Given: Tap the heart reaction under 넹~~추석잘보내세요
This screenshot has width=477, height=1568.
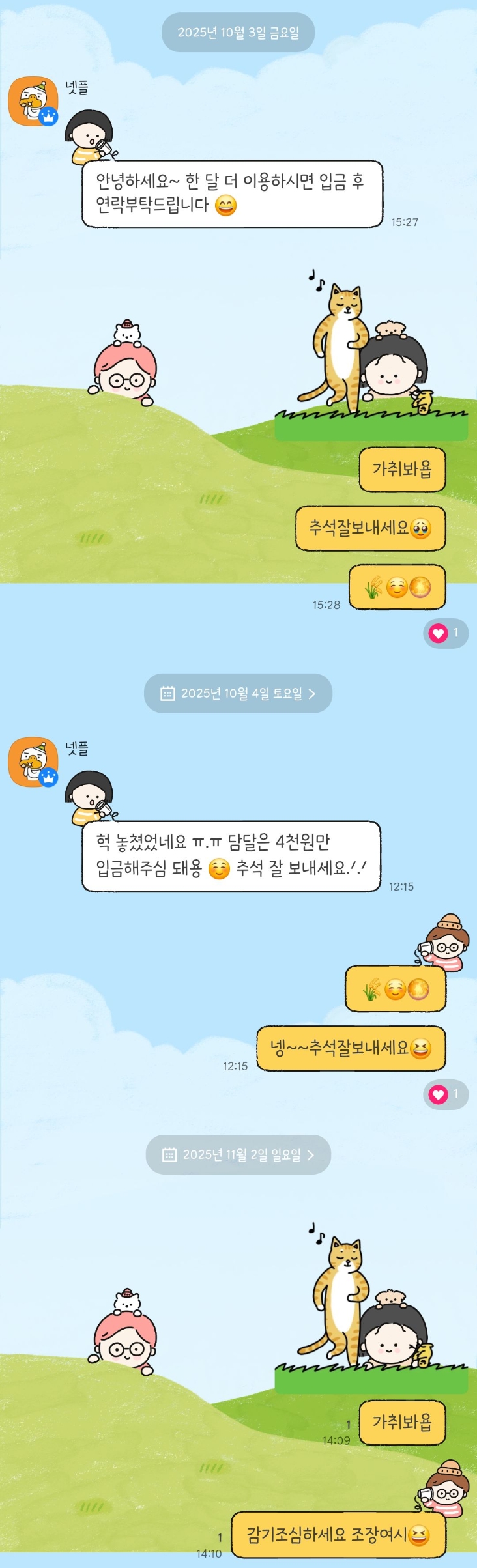Looking at the screenshot, I should tap(445, 1094).
